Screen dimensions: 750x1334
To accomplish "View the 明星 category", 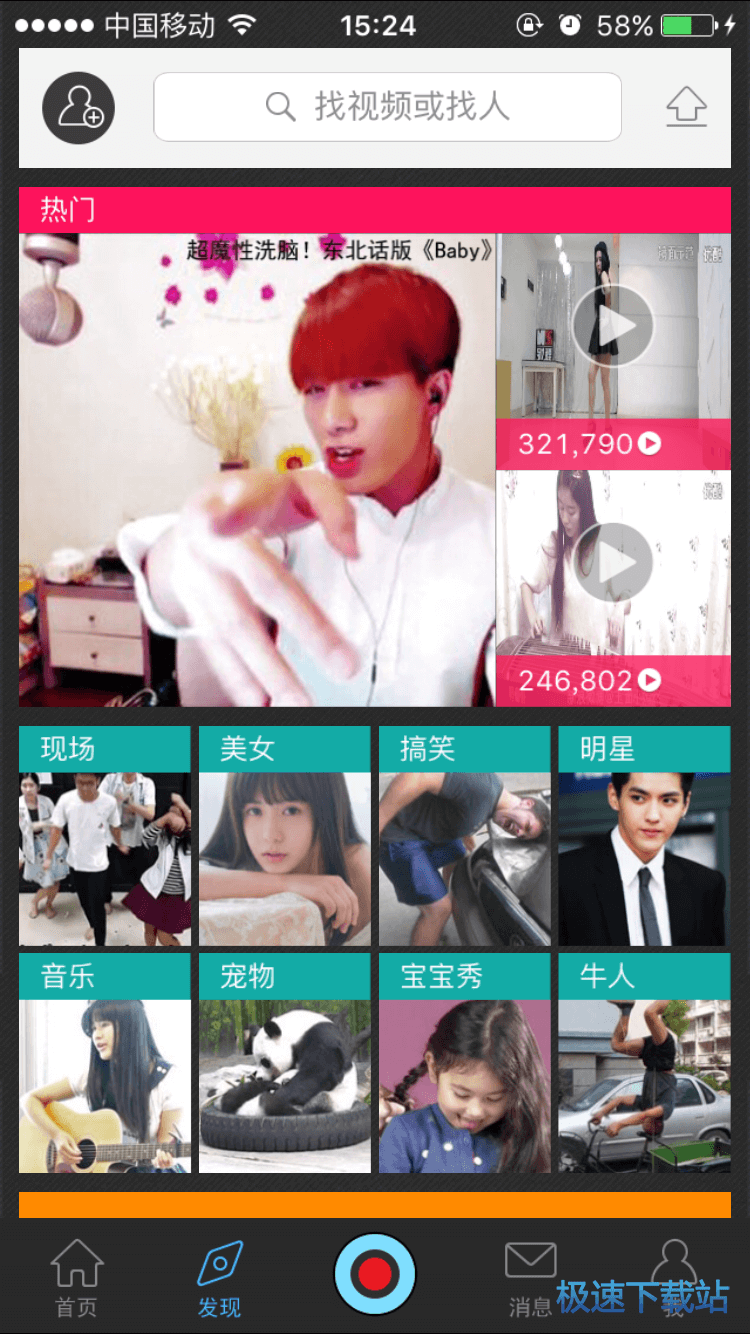I will 644,837.
